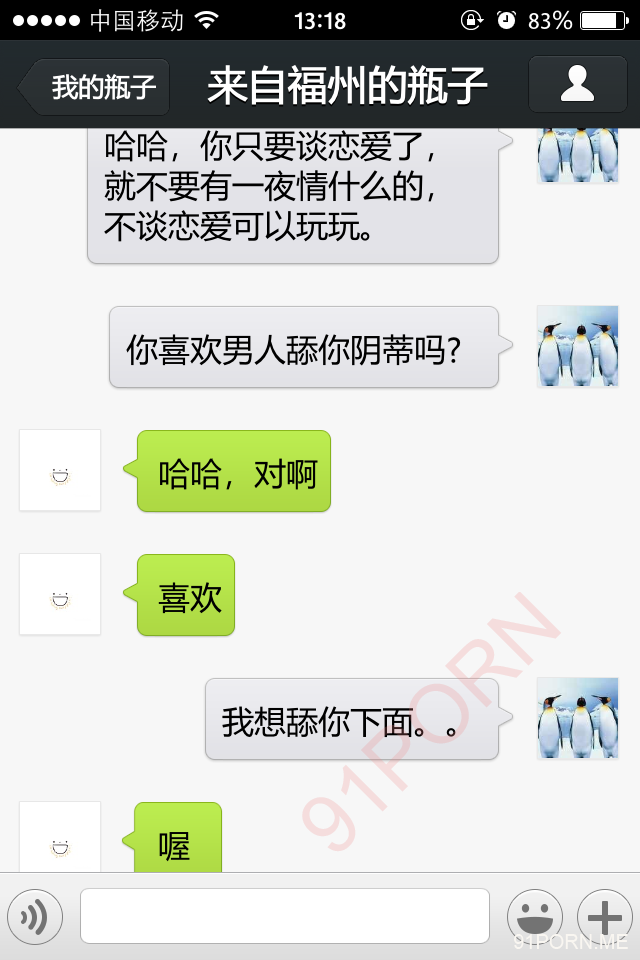This screenshot has height=960, width=640.
Task: Focus the message text field
Action: (284, 916)
